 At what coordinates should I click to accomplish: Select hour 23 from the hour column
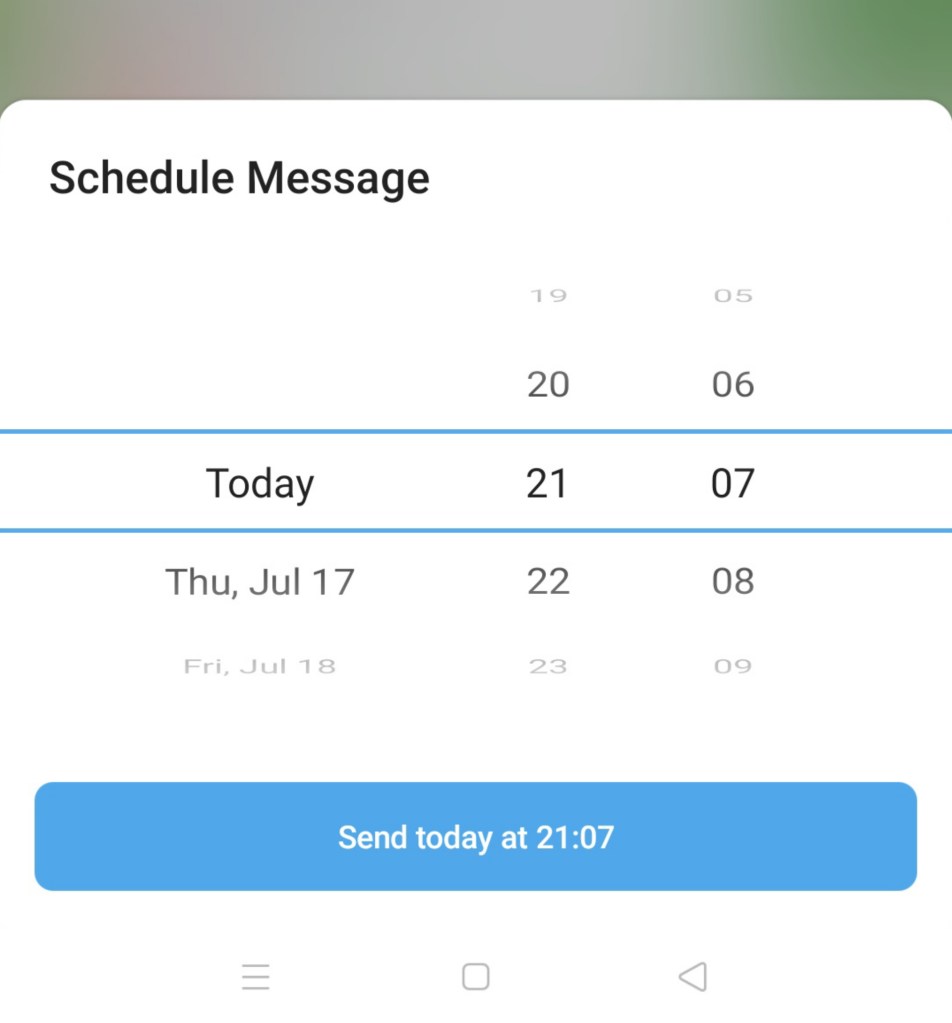tap(548, 666)
